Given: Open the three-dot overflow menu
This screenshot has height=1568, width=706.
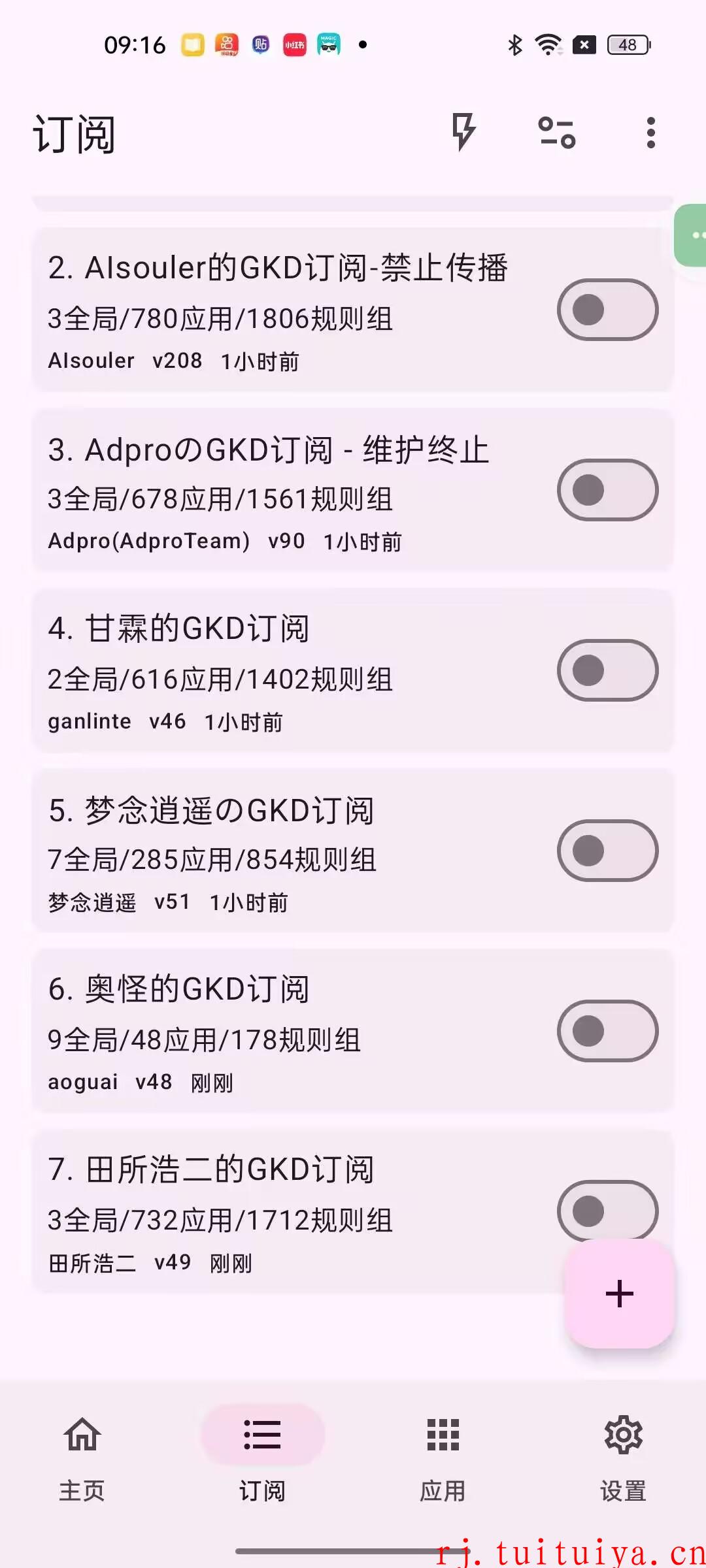Looking at the screenshot, I should coord(650,133).
